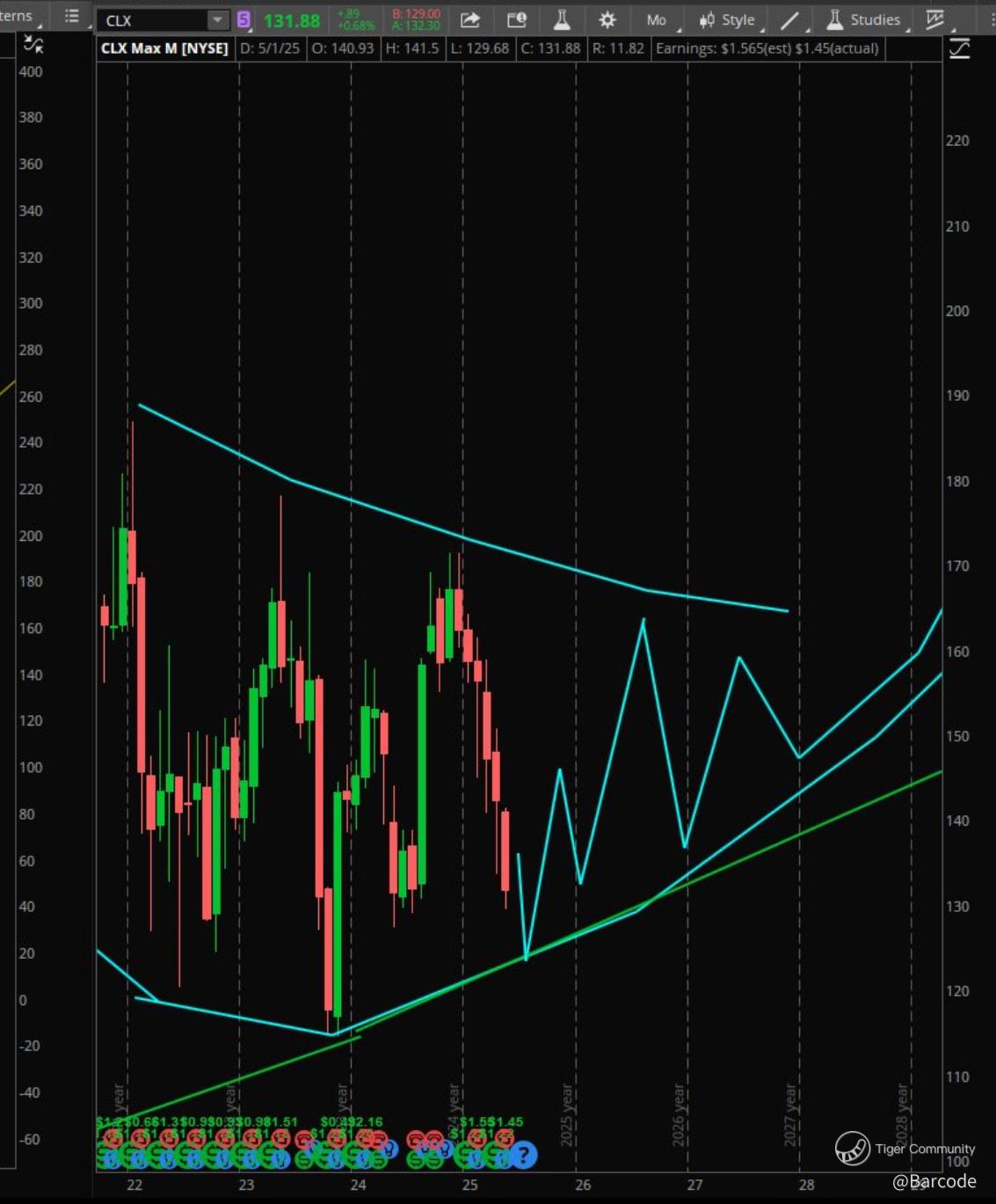Image resolution: width=996 pixels, height=1204 pixels.
Task: Change the Mo timeframe selector
Action: pos(657,20)
